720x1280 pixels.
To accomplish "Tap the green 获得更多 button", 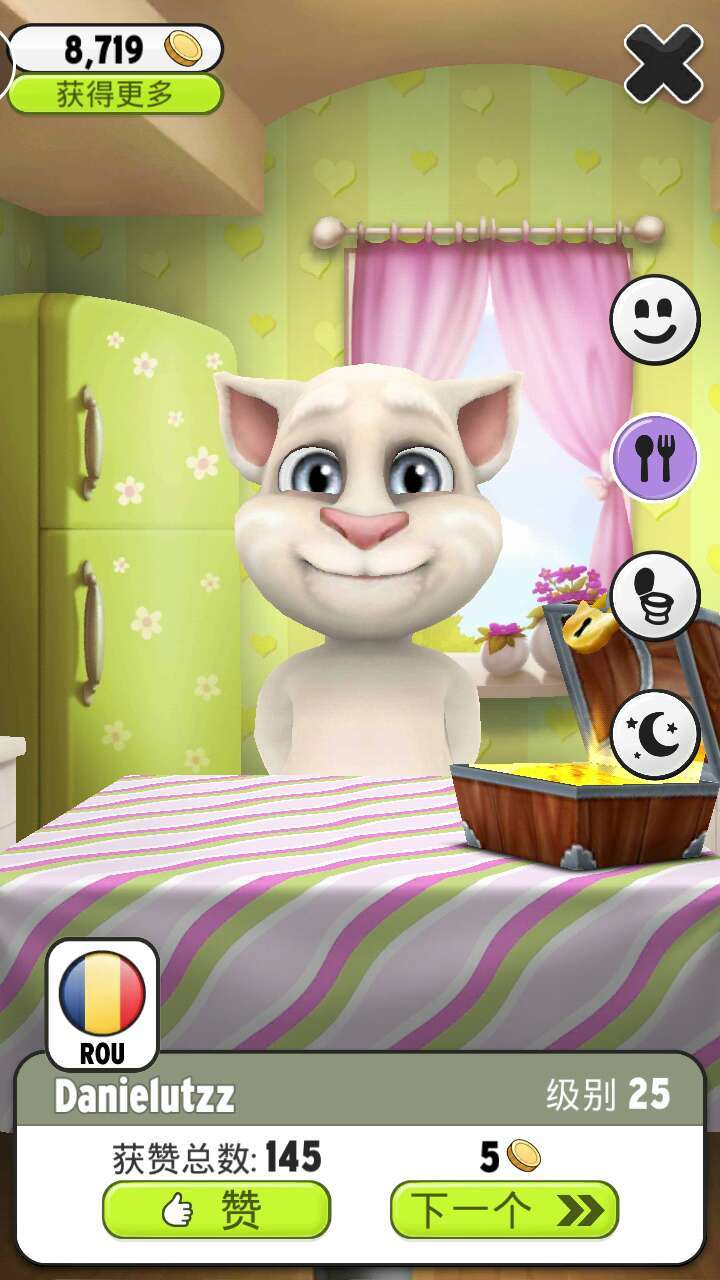I will coord(114,95).
